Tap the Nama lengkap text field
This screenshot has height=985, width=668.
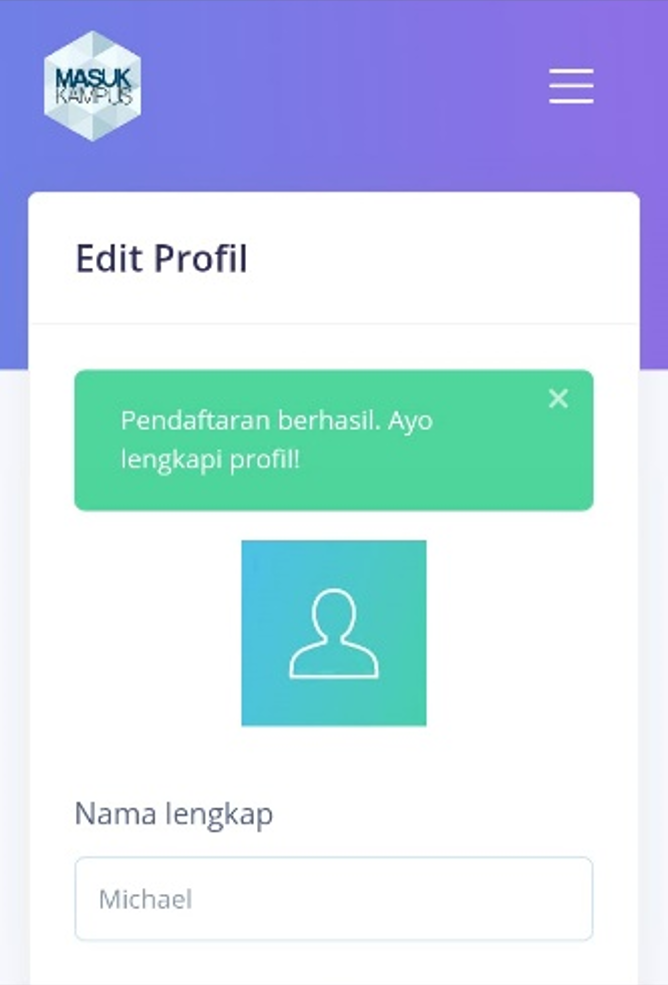click(333, 898)
